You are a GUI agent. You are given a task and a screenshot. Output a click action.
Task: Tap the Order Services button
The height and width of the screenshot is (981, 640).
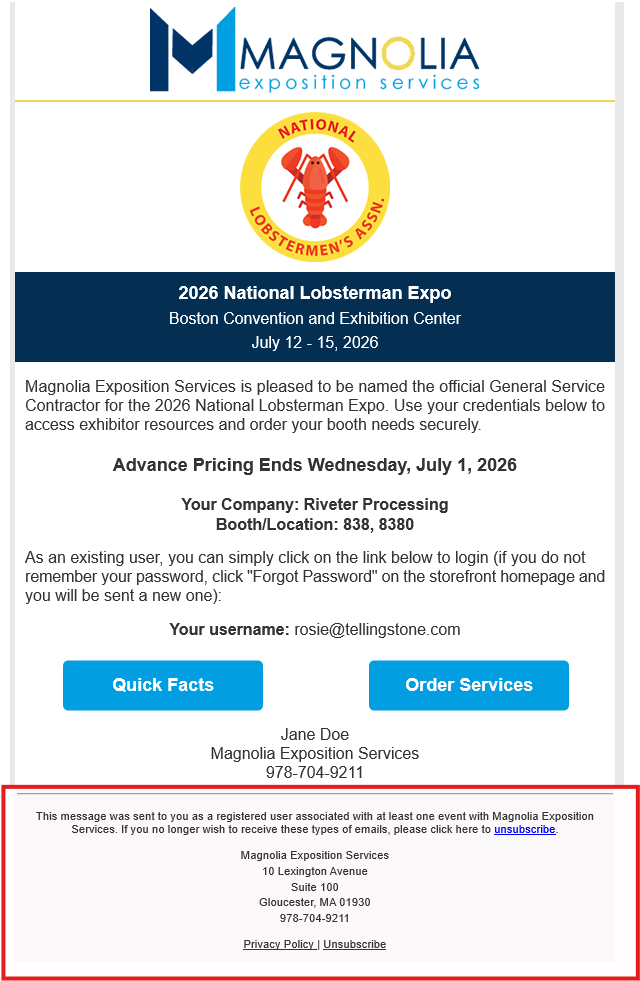click(x=468, y=685)
